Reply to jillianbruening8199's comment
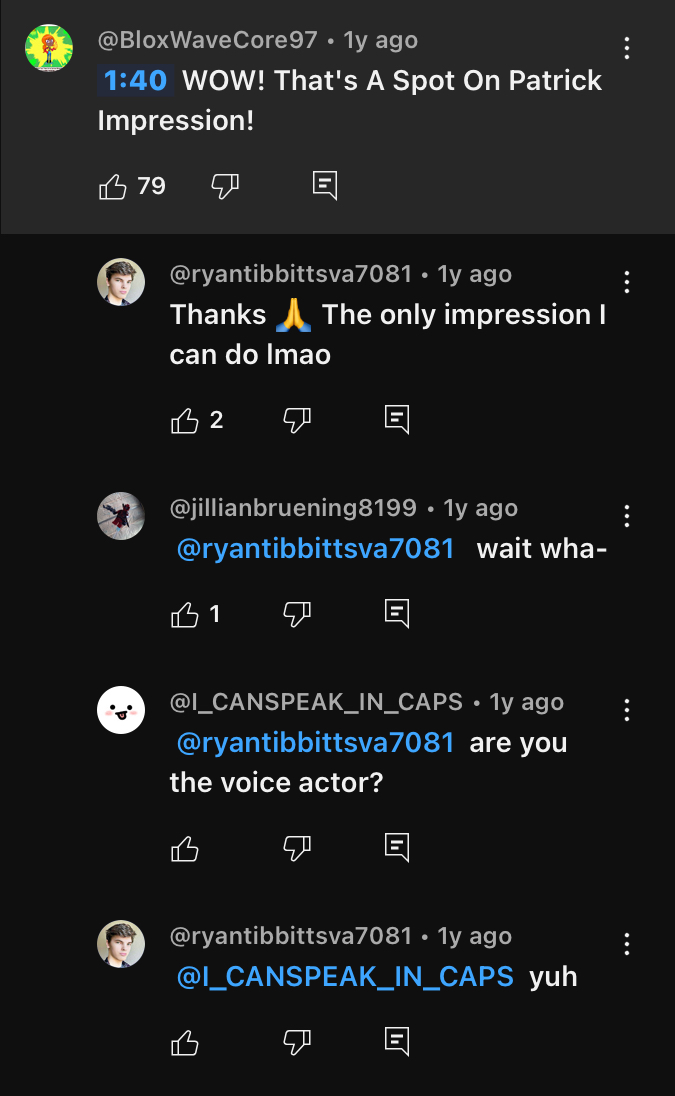 tap(397, 613)
